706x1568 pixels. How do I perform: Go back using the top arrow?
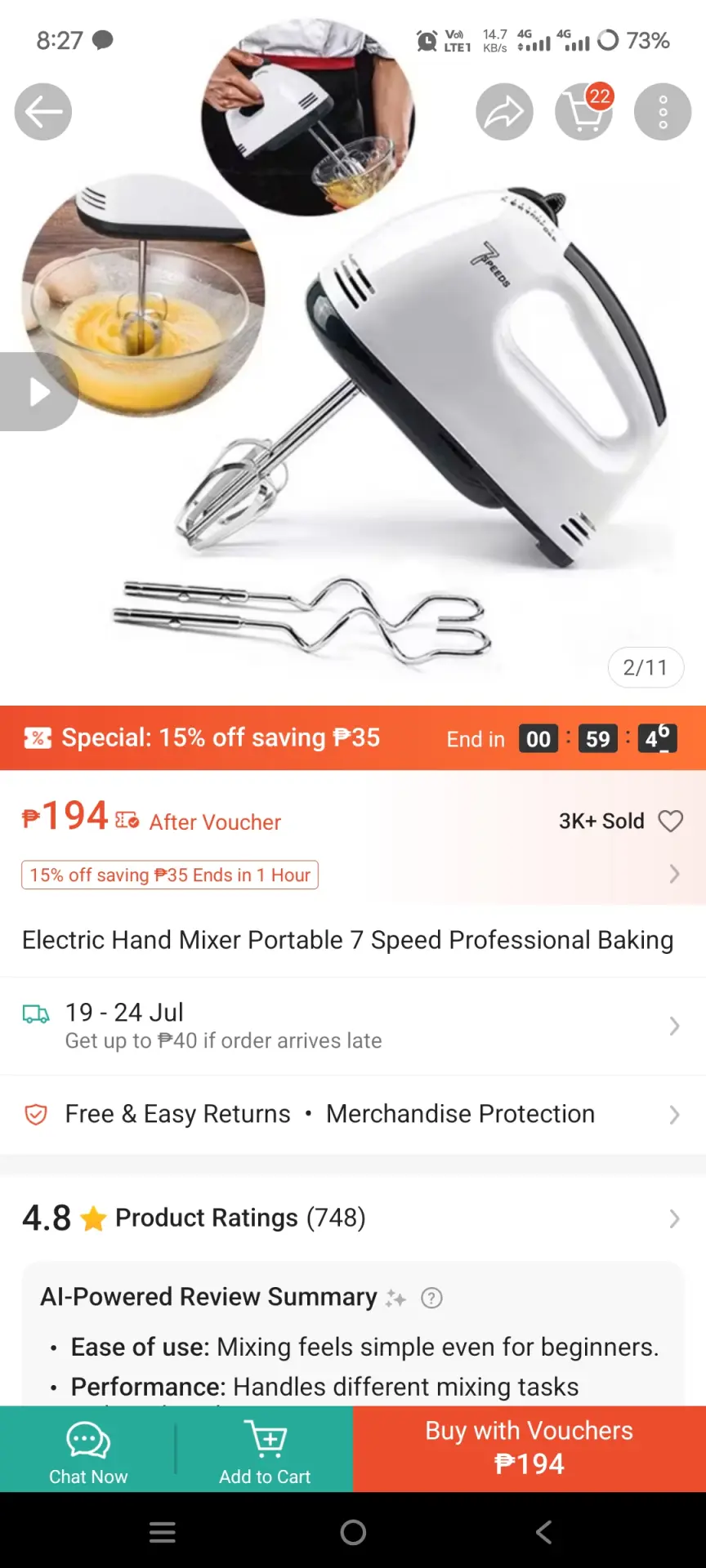pos(43,112)
